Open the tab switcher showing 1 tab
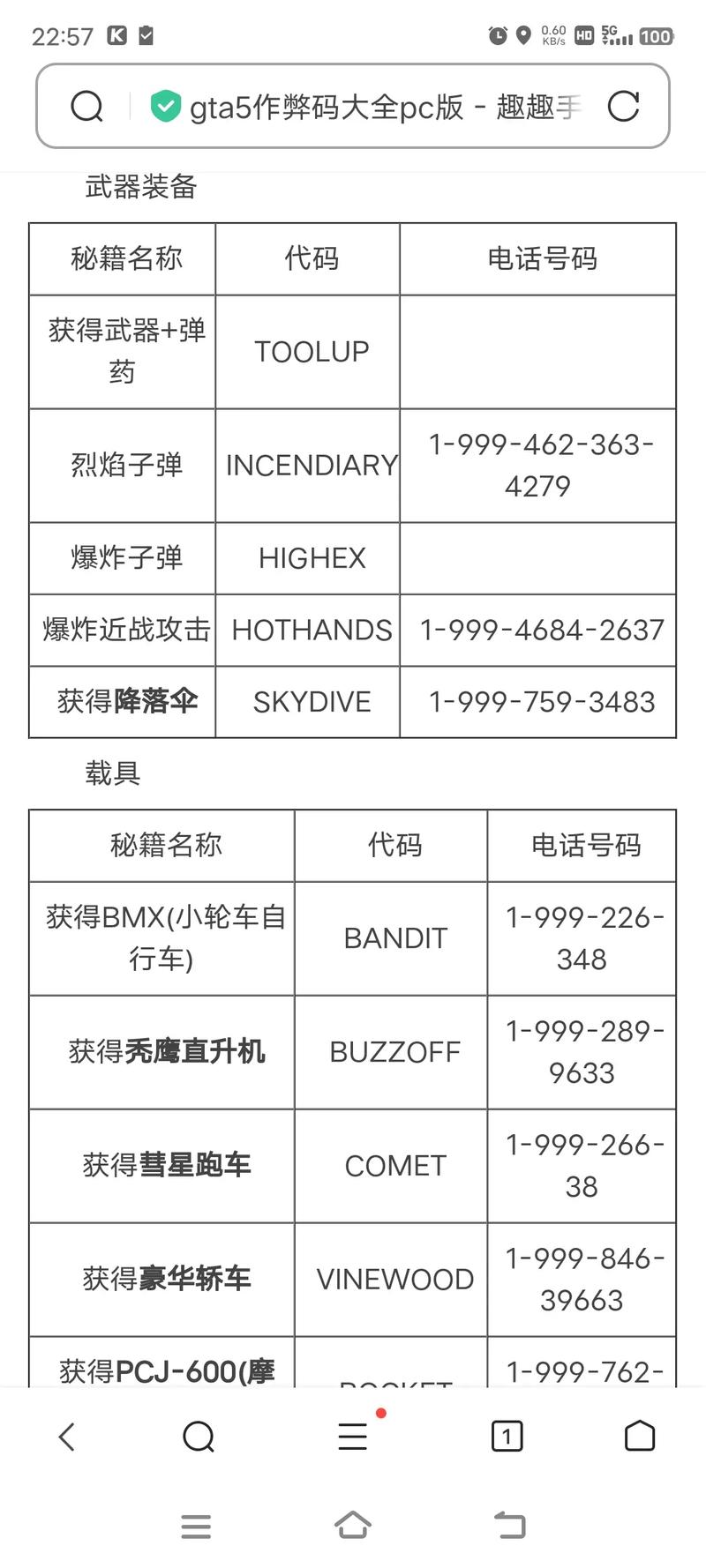Viewport: 706px width, 1568px height. tap(507, 1436)
